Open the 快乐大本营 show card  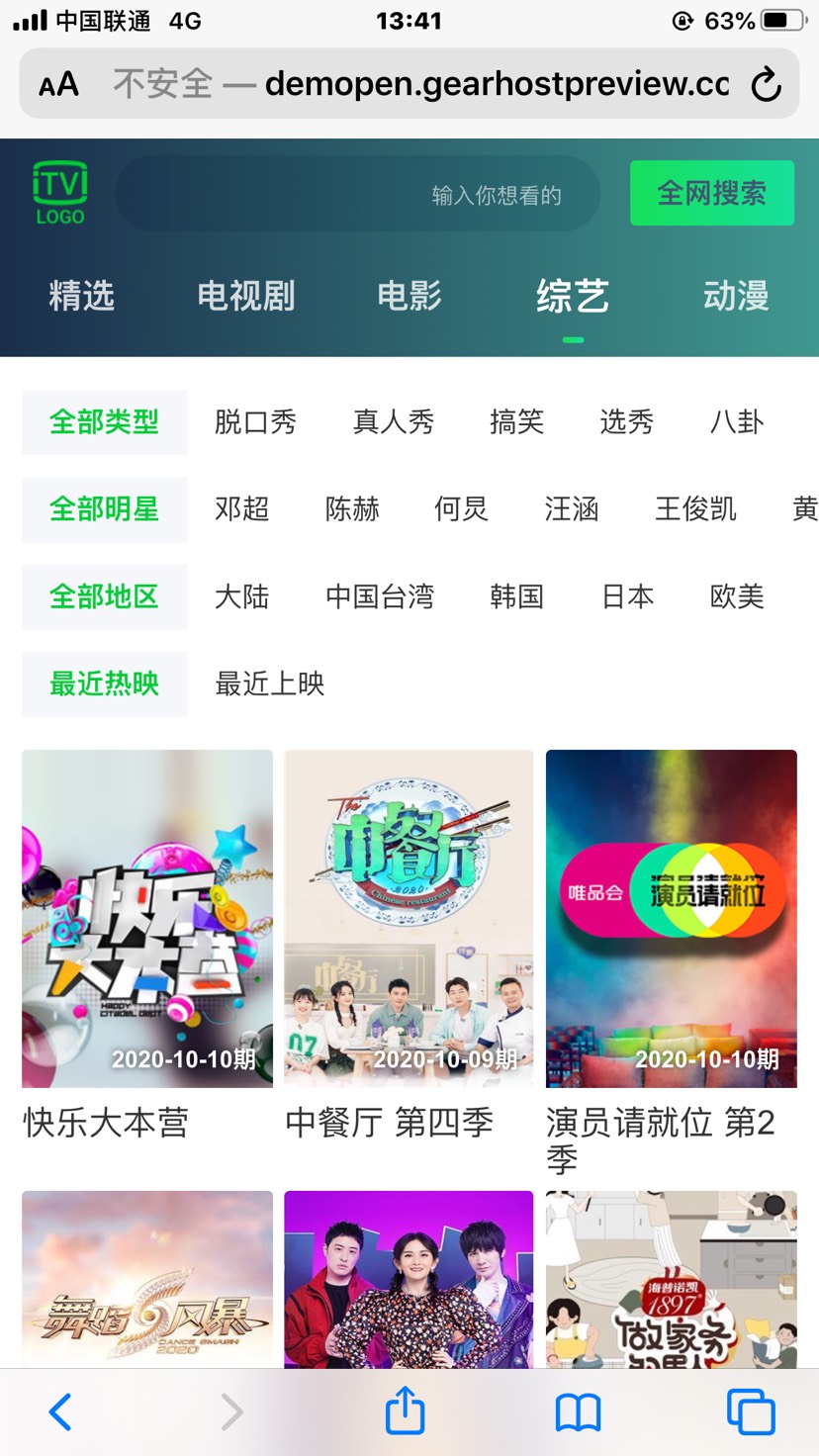click(147, 920)
